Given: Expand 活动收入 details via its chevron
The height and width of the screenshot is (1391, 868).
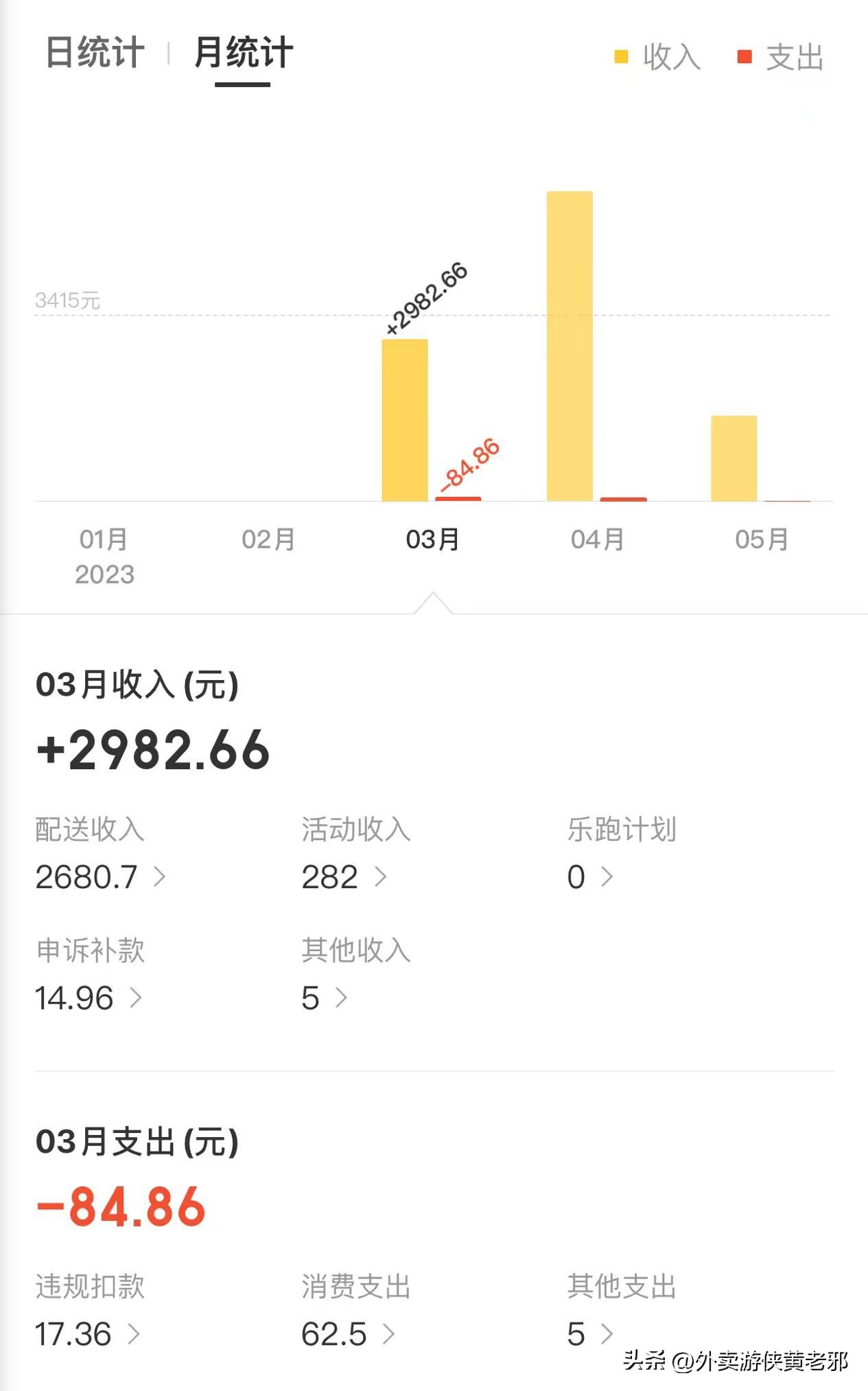Looking at the screenshot, I should point(380,877).
